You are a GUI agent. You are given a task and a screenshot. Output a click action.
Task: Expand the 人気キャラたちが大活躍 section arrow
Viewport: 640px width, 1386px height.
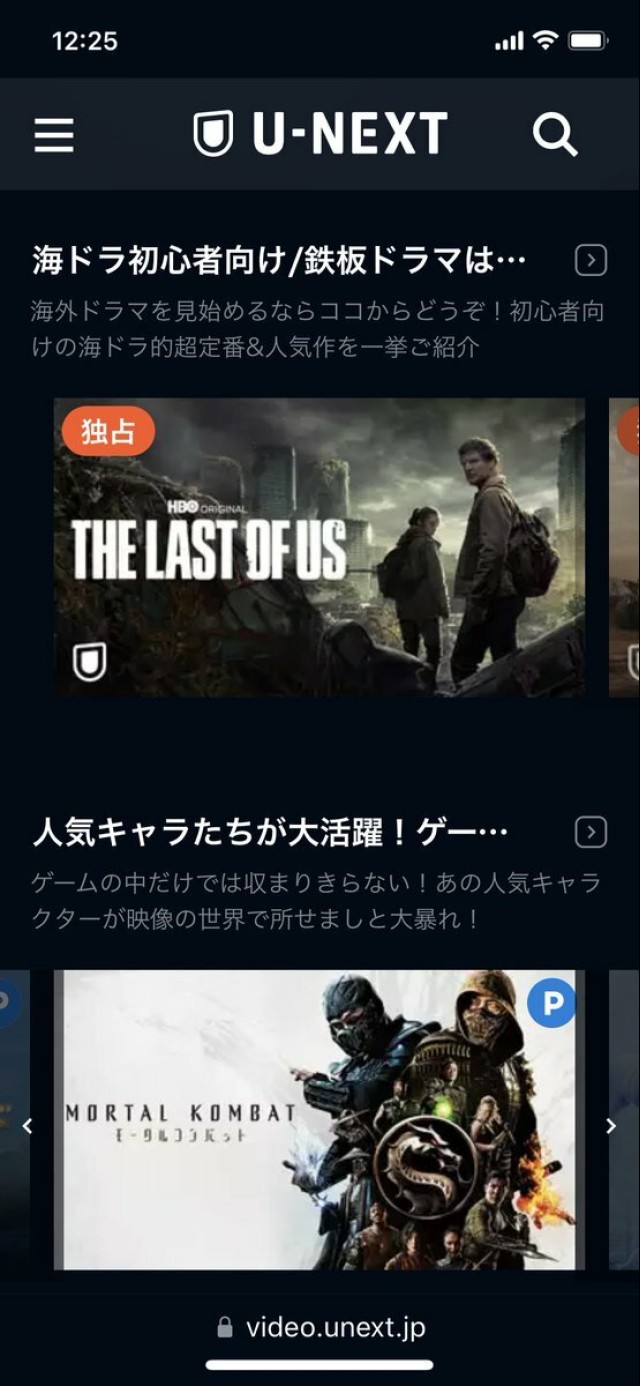[591, 832]
